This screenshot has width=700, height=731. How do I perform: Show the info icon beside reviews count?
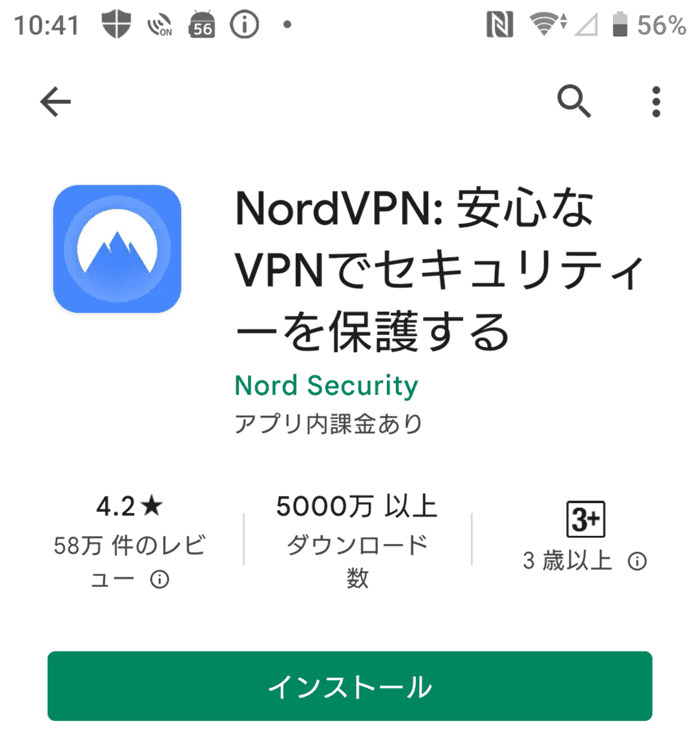coord(159,579)
